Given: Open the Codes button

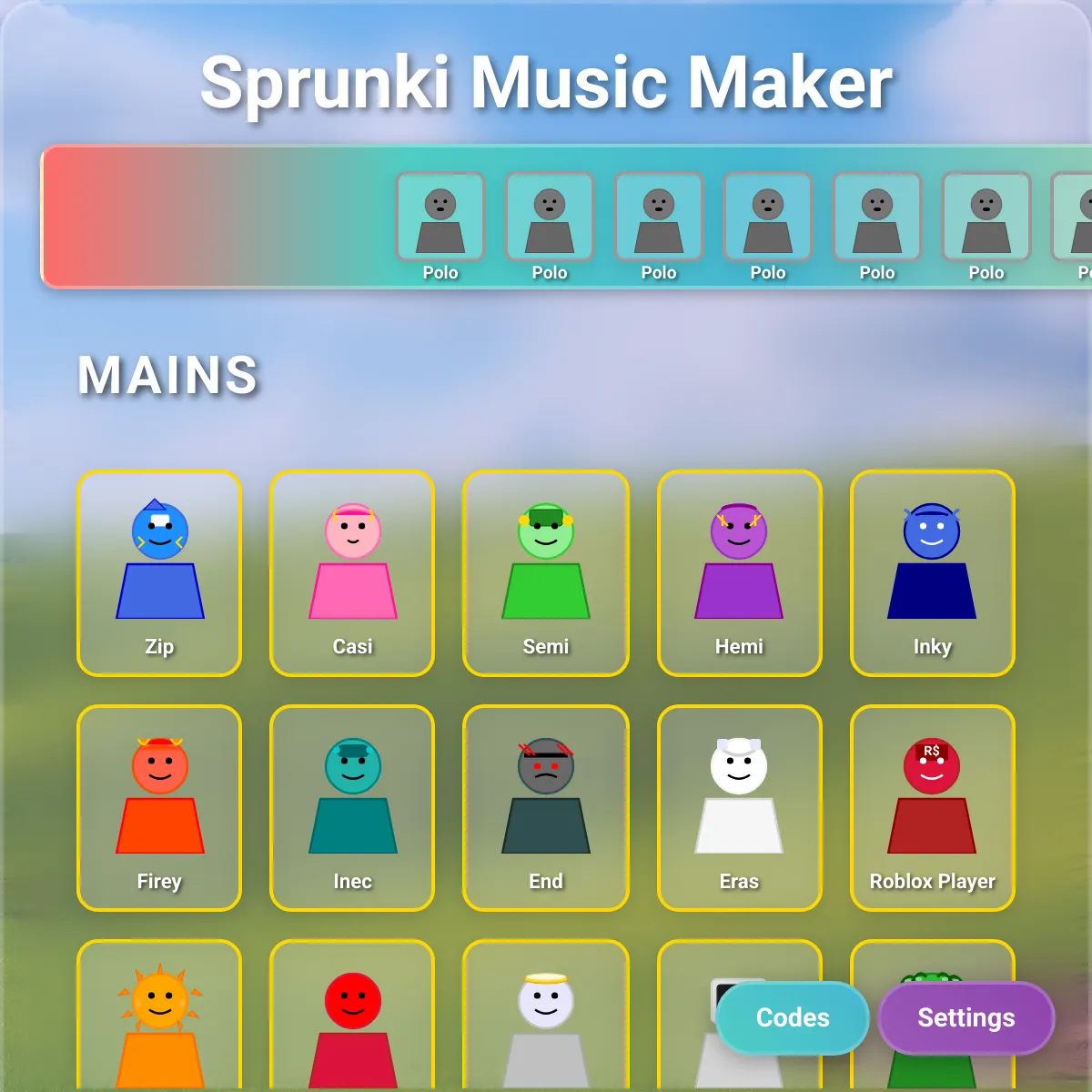Looking at the screenshot, I should tap(793, 1017).
